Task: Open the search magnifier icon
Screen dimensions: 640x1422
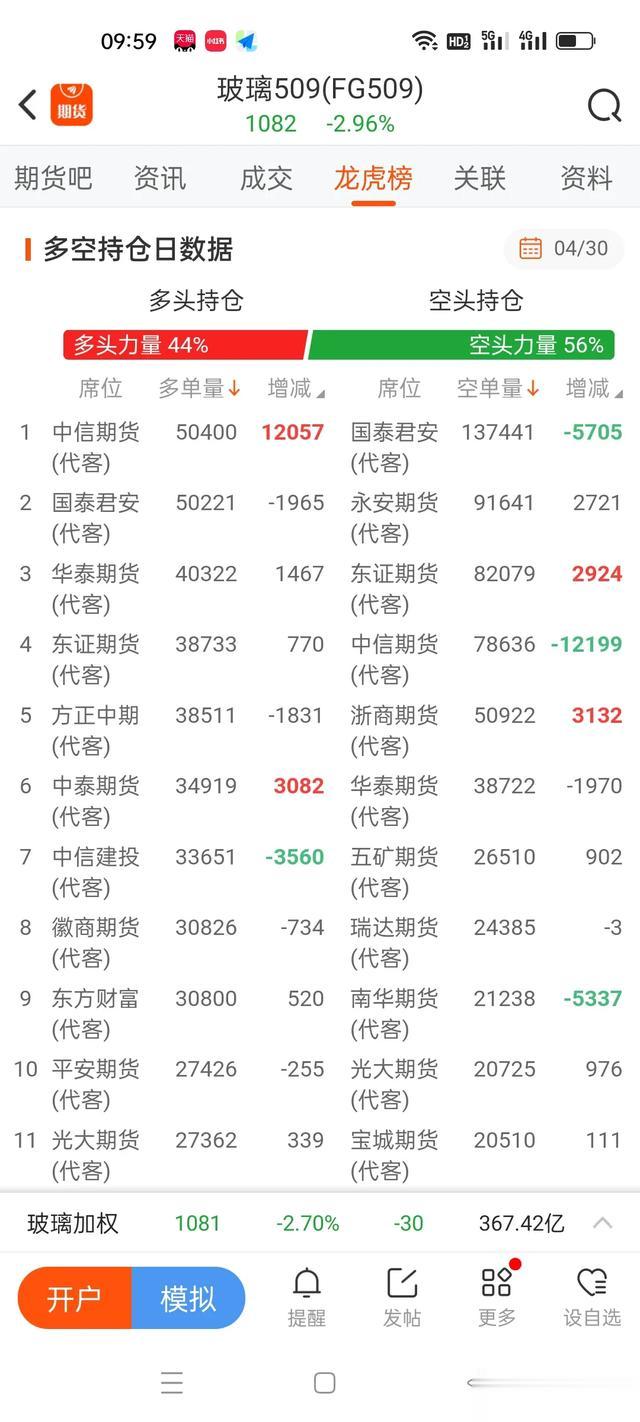Action: click(604, 105)
